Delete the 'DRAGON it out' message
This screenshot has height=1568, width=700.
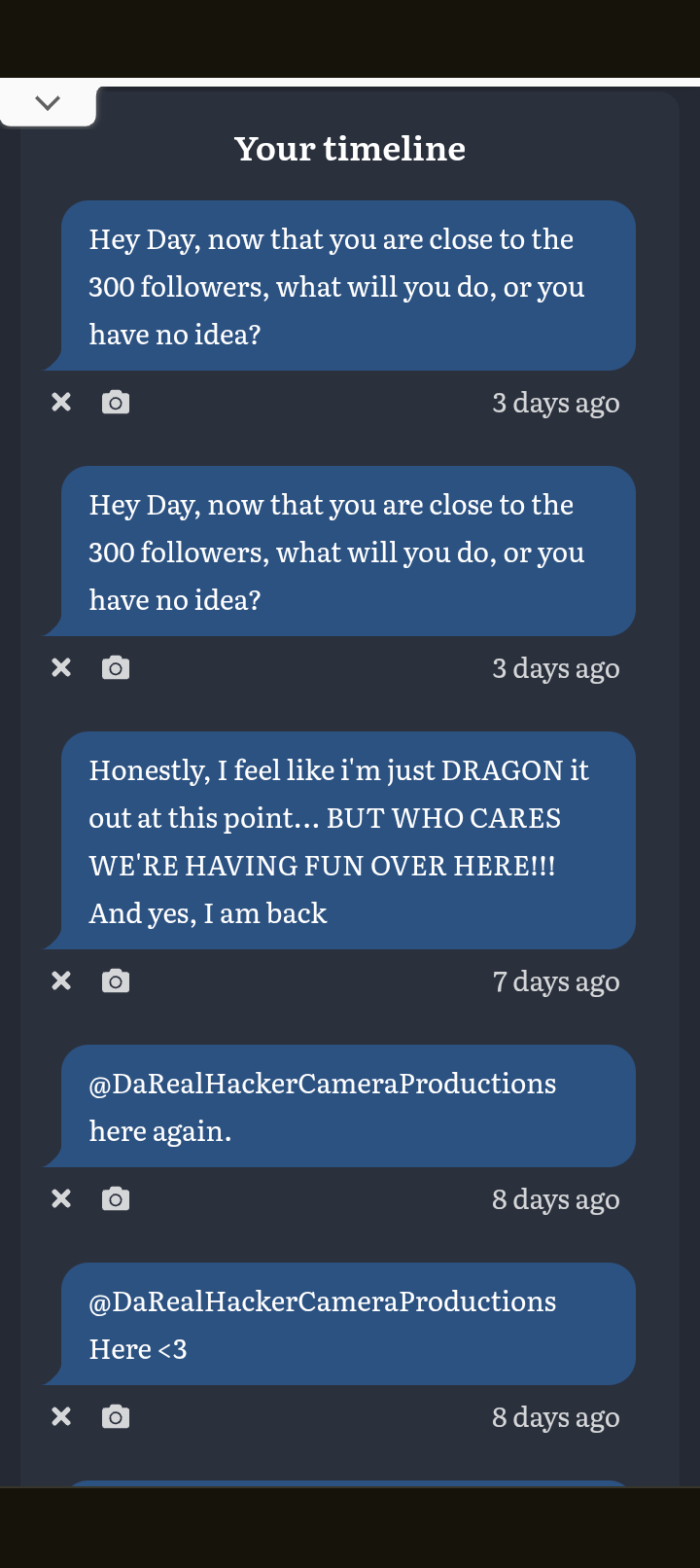click(x=61, y=980)
